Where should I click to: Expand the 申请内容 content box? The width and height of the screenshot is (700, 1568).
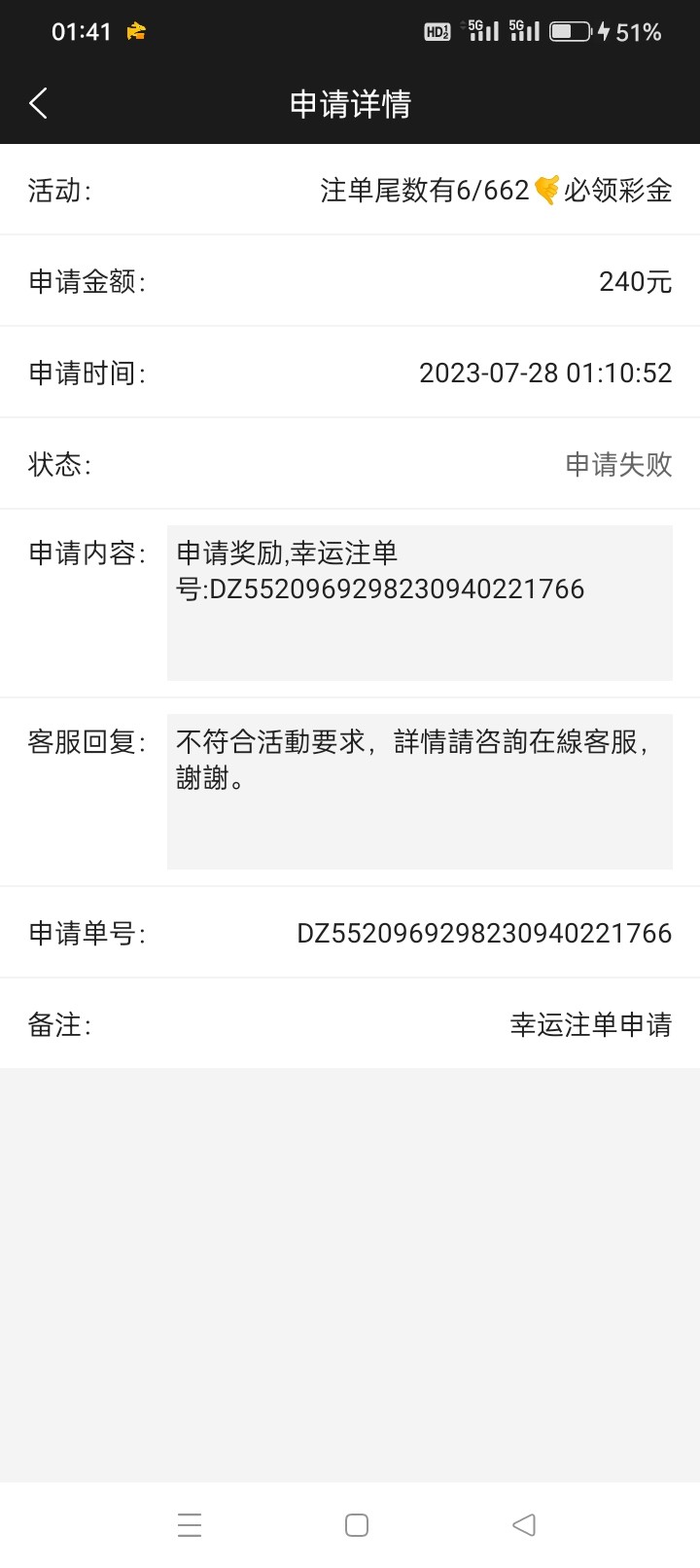point(419,603)
